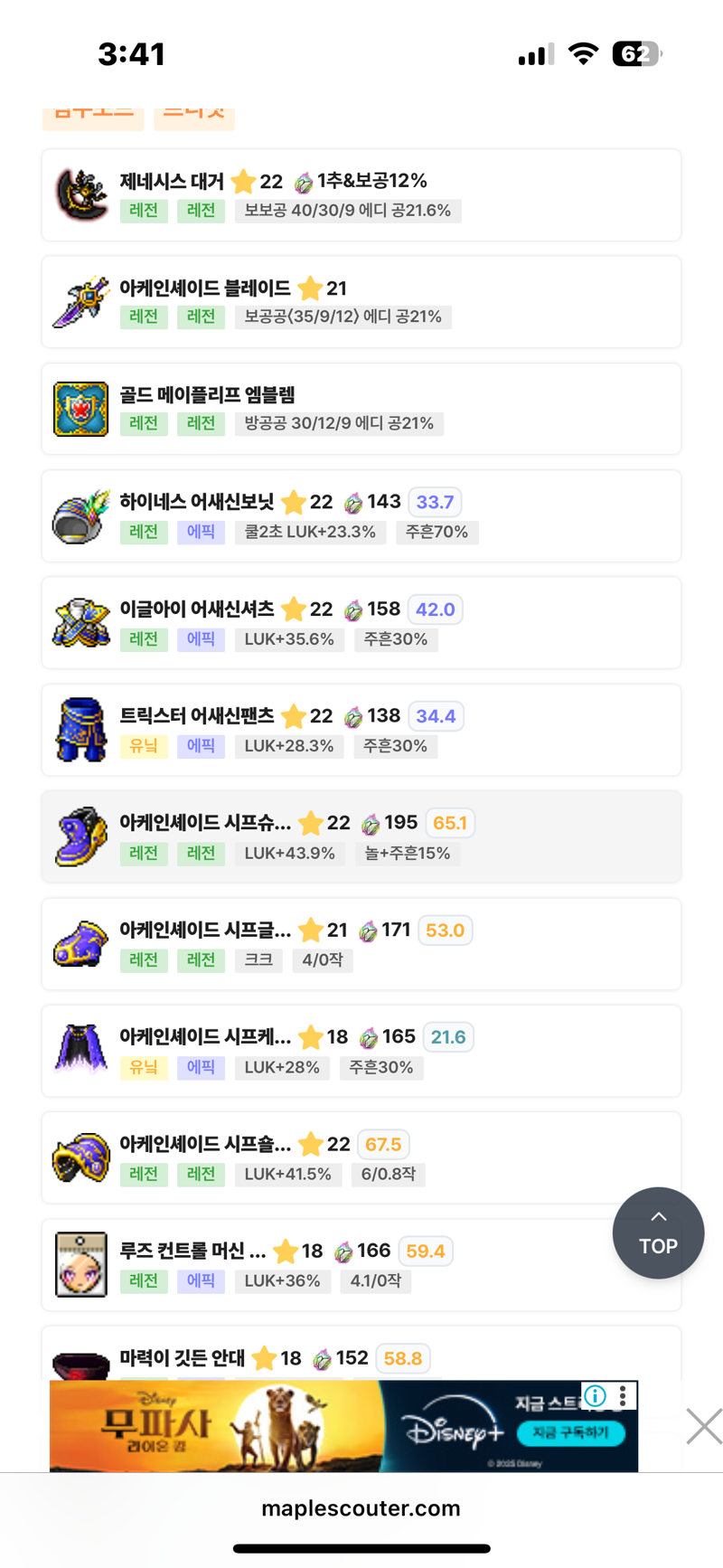
Task: Open the shoulder card scored 67.5
Action: point(361,1157)
